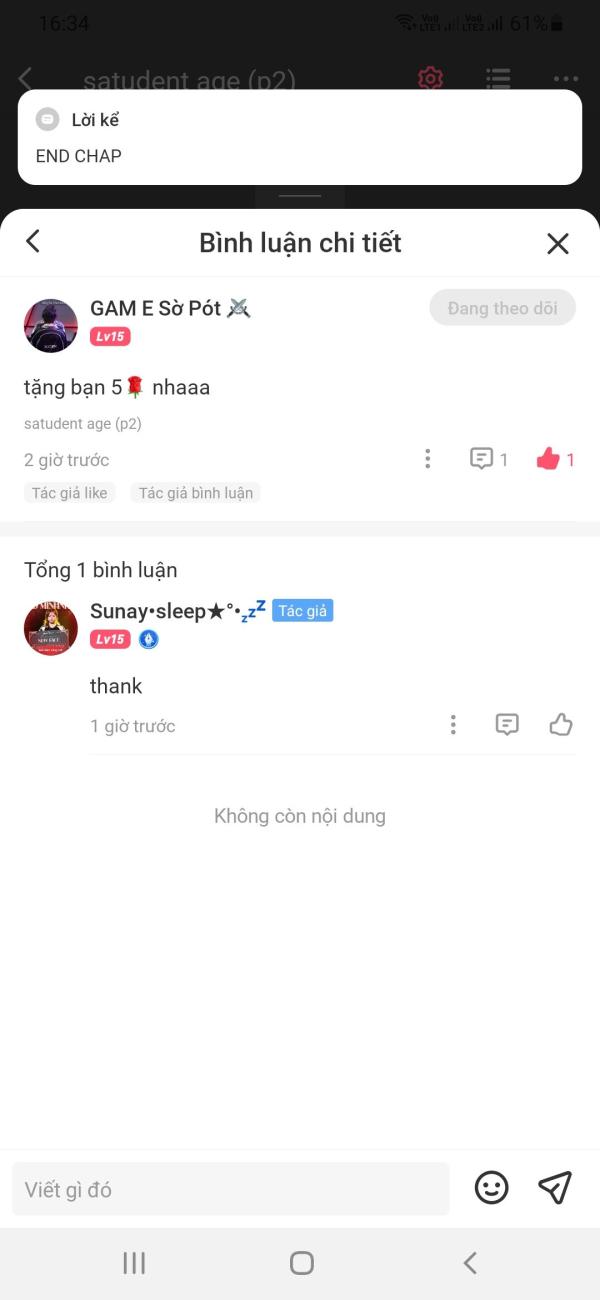Like the thank reply
Image resolution: width=600 pixels, height=1300 pixels.
pos(561,724)
